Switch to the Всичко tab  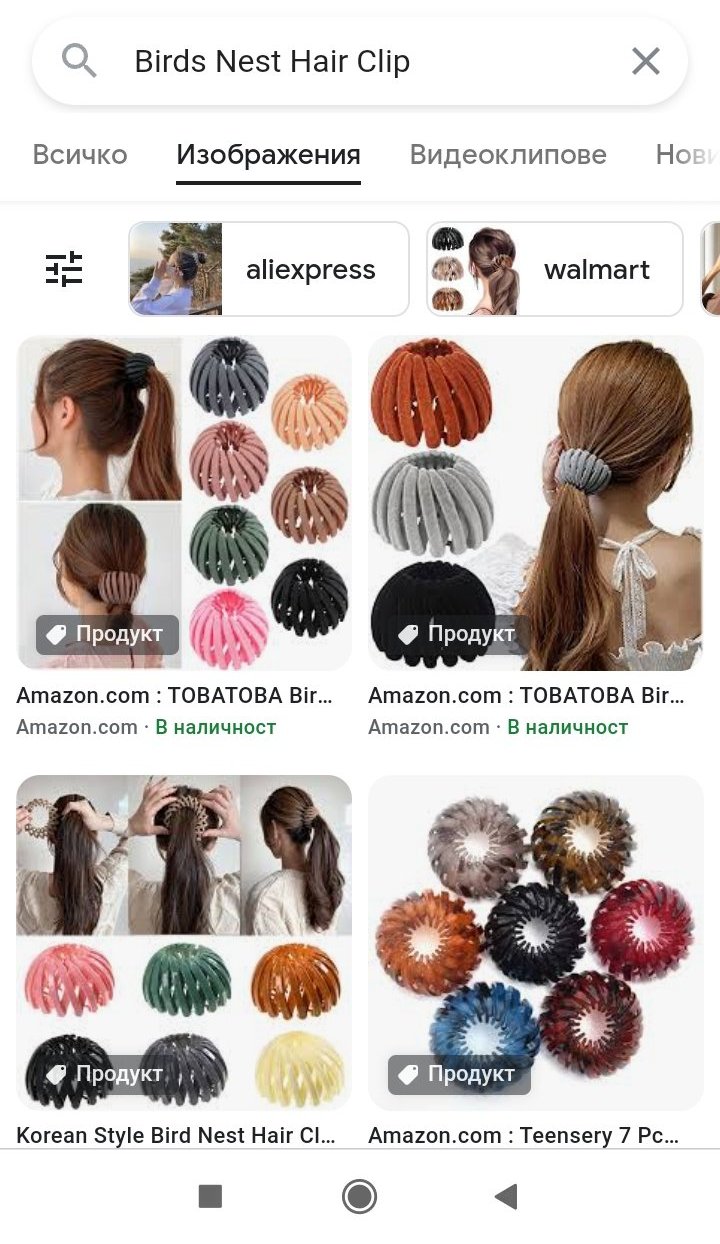(x=80, y=155)
